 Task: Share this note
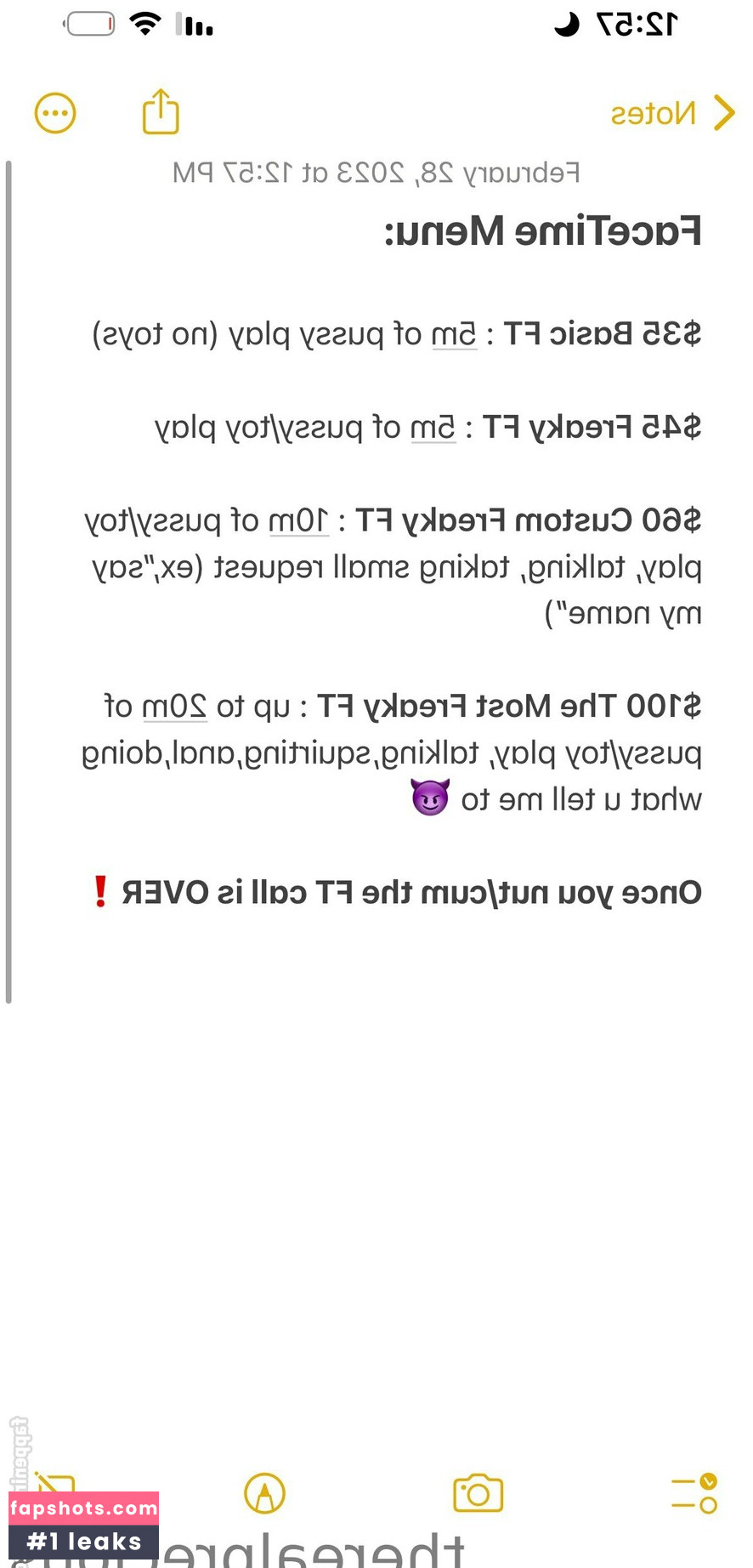161,111
